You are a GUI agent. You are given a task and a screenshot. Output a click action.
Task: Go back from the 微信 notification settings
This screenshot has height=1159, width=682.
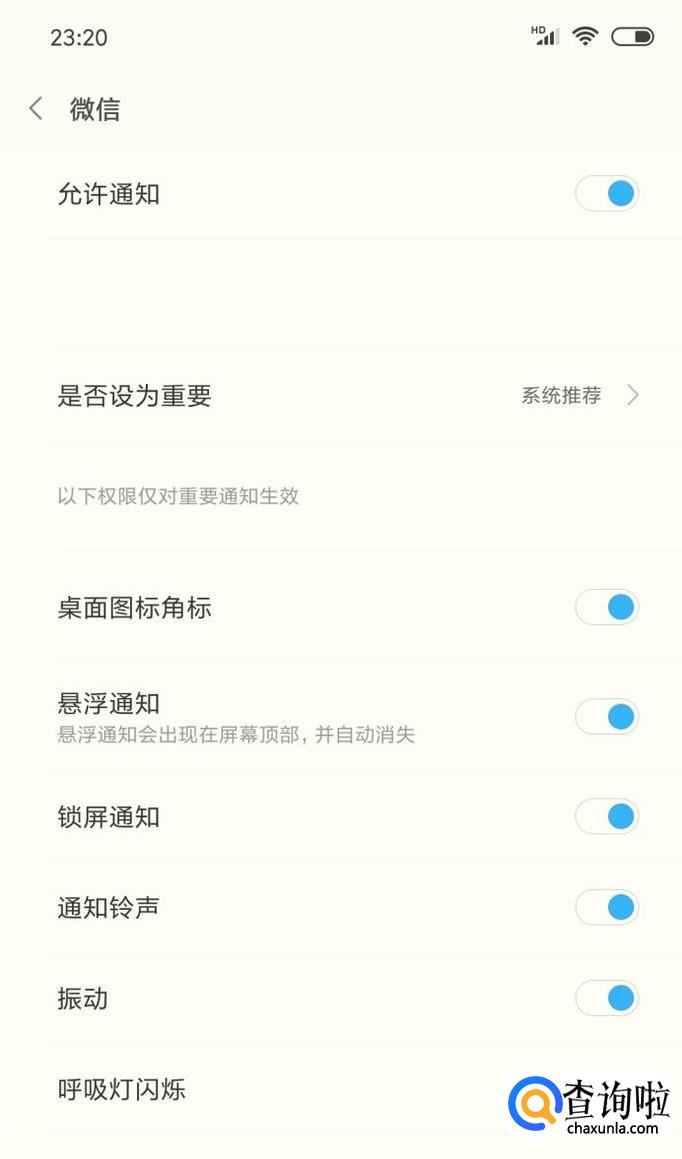(x=36, y=109)
